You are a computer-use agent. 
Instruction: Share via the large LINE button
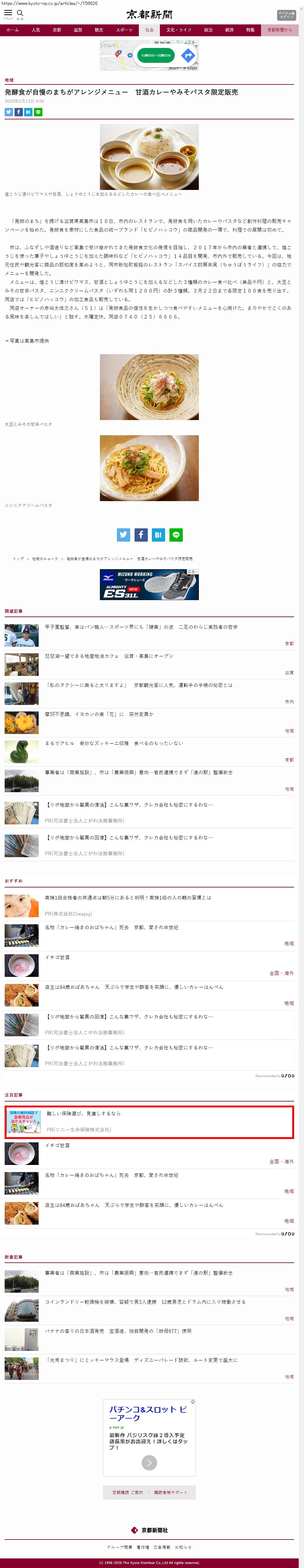(176, 535)
